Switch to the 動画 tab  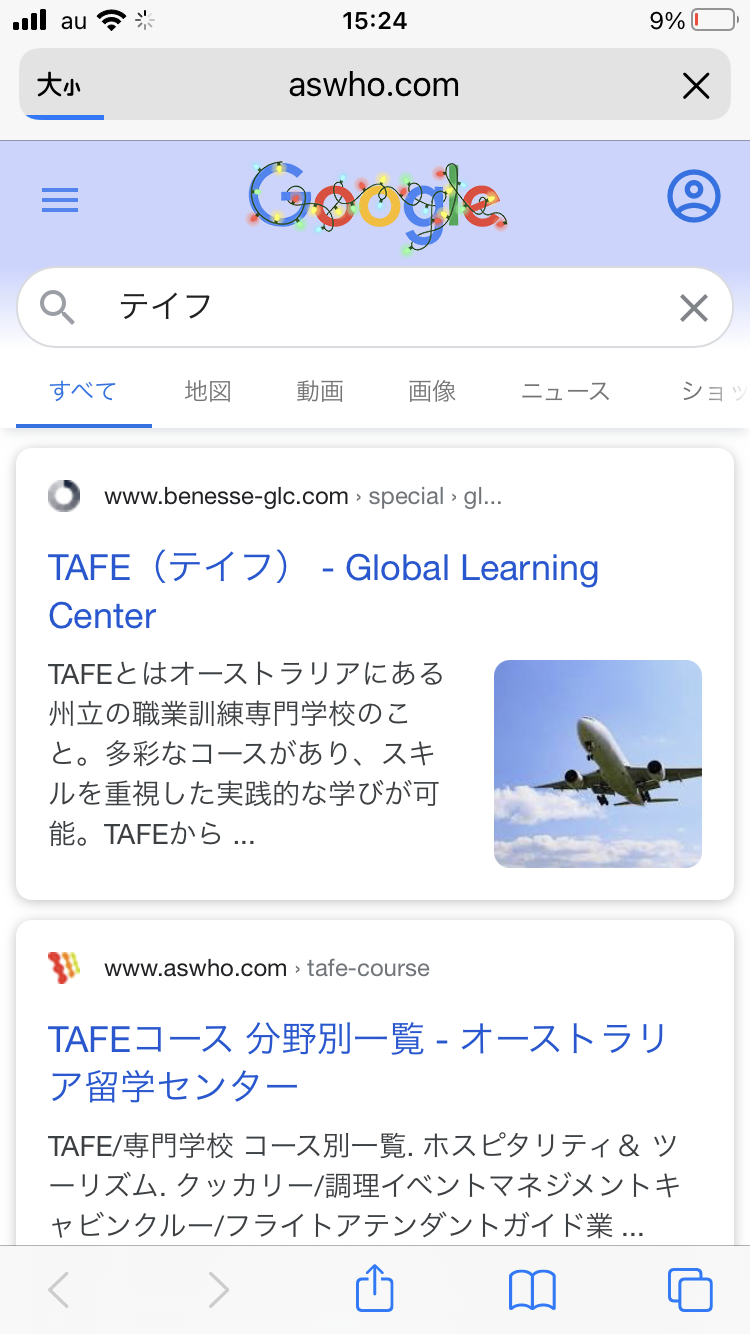320,391
